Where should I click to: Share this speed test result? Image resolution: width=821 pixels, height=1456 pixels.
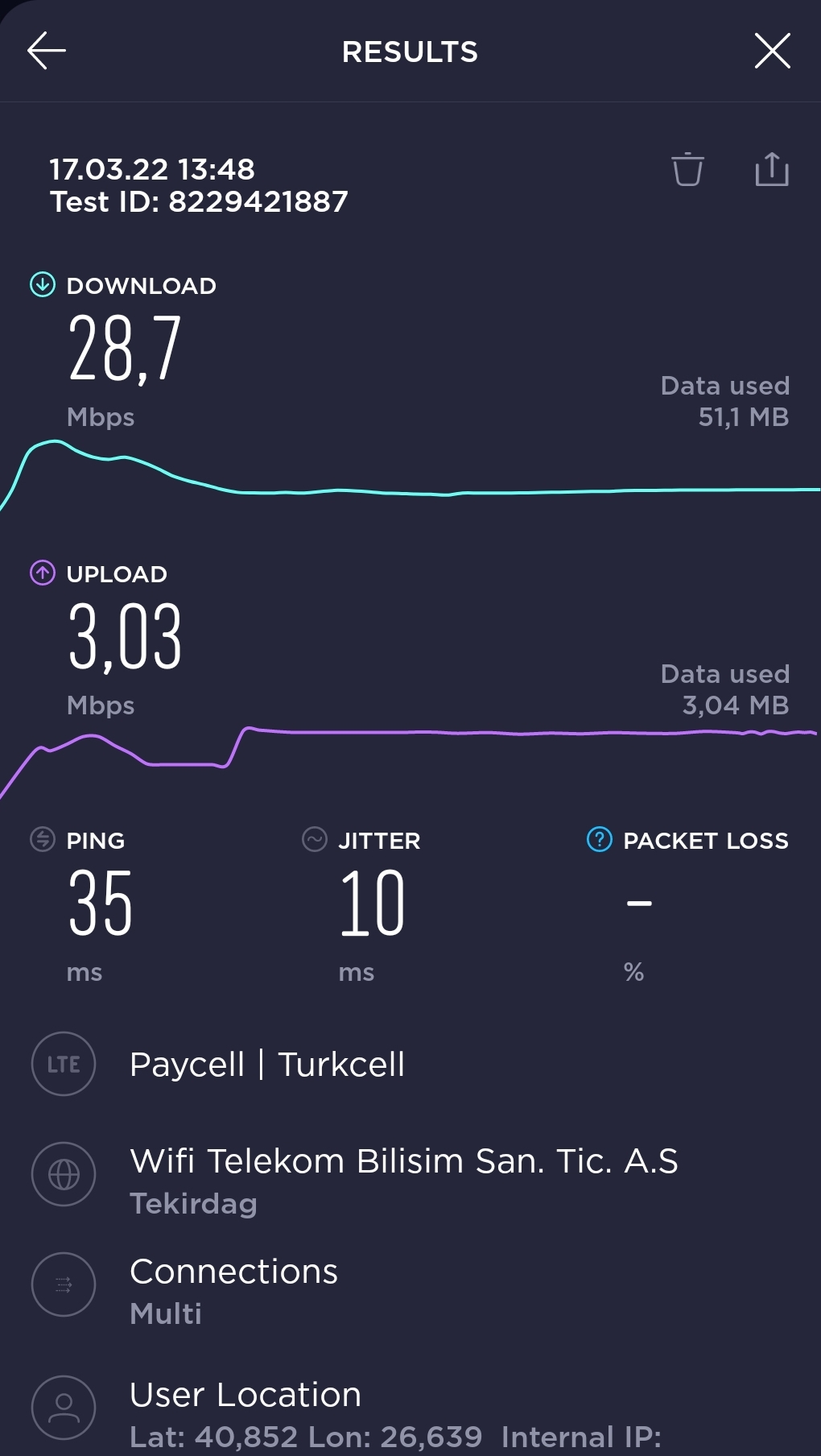tap(772, 169)
